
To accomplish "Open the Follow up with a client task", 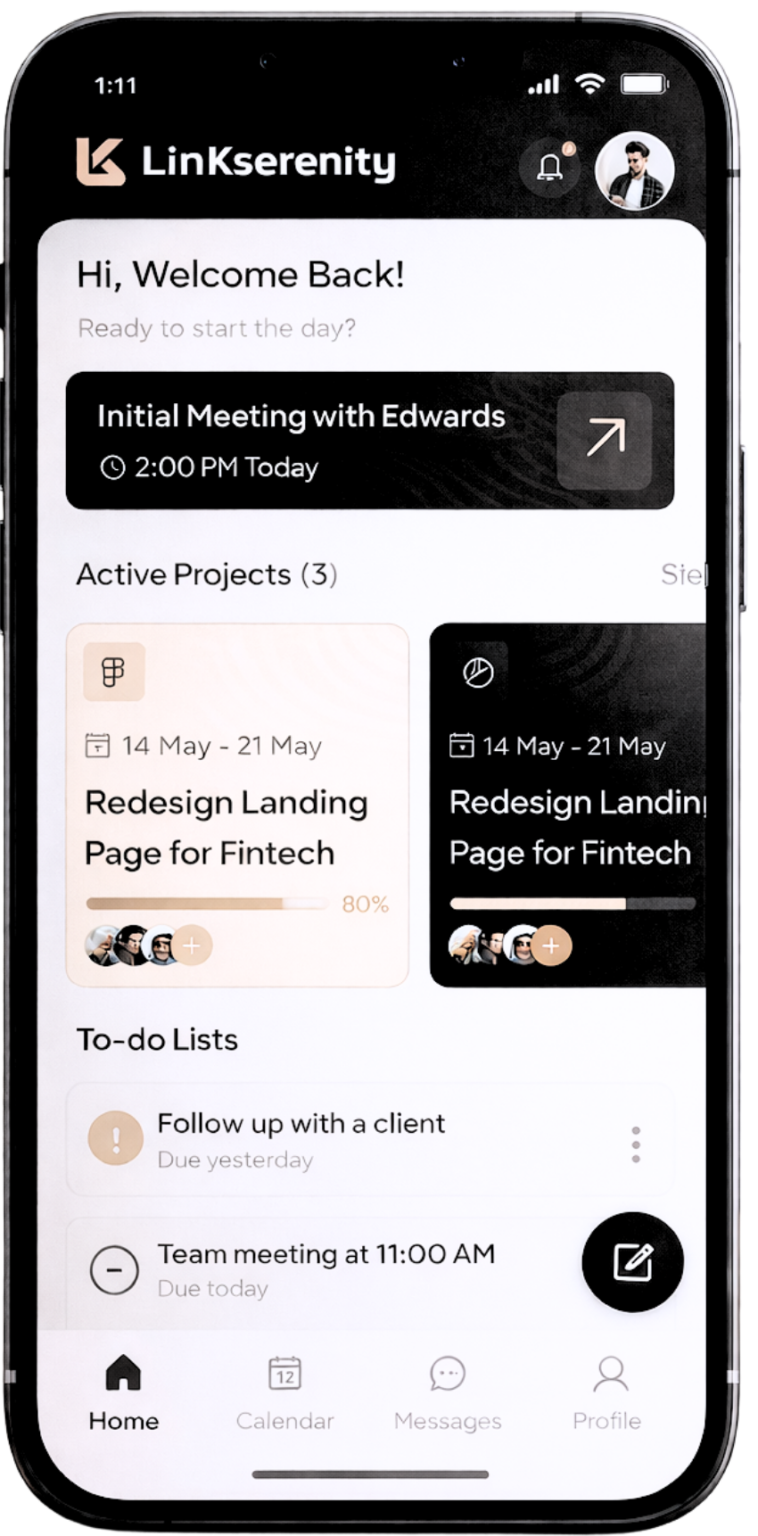I will [x=300, y=1139].
